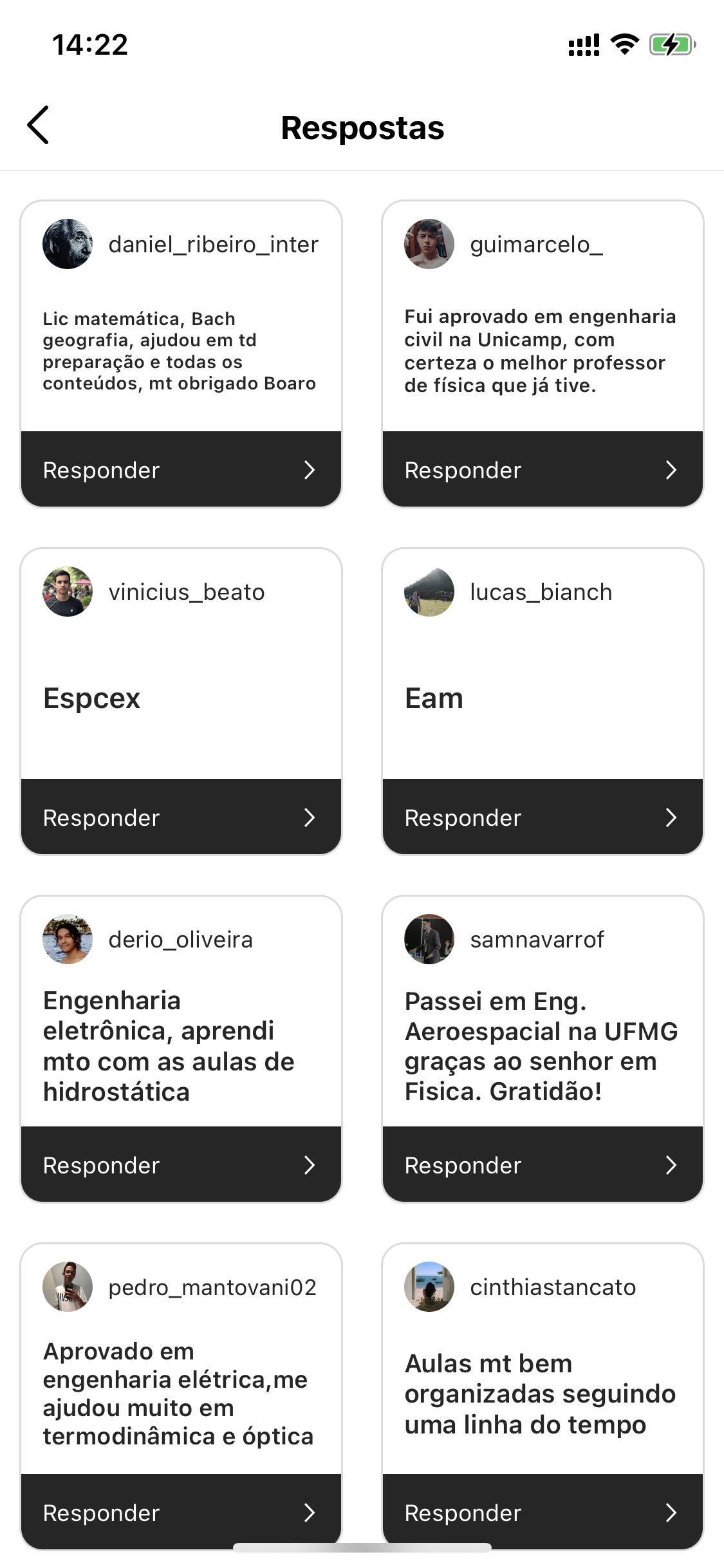The image size is (724, 1568).
Task: View guimarcelo_'s profile avatar
Action: (429, 244)
